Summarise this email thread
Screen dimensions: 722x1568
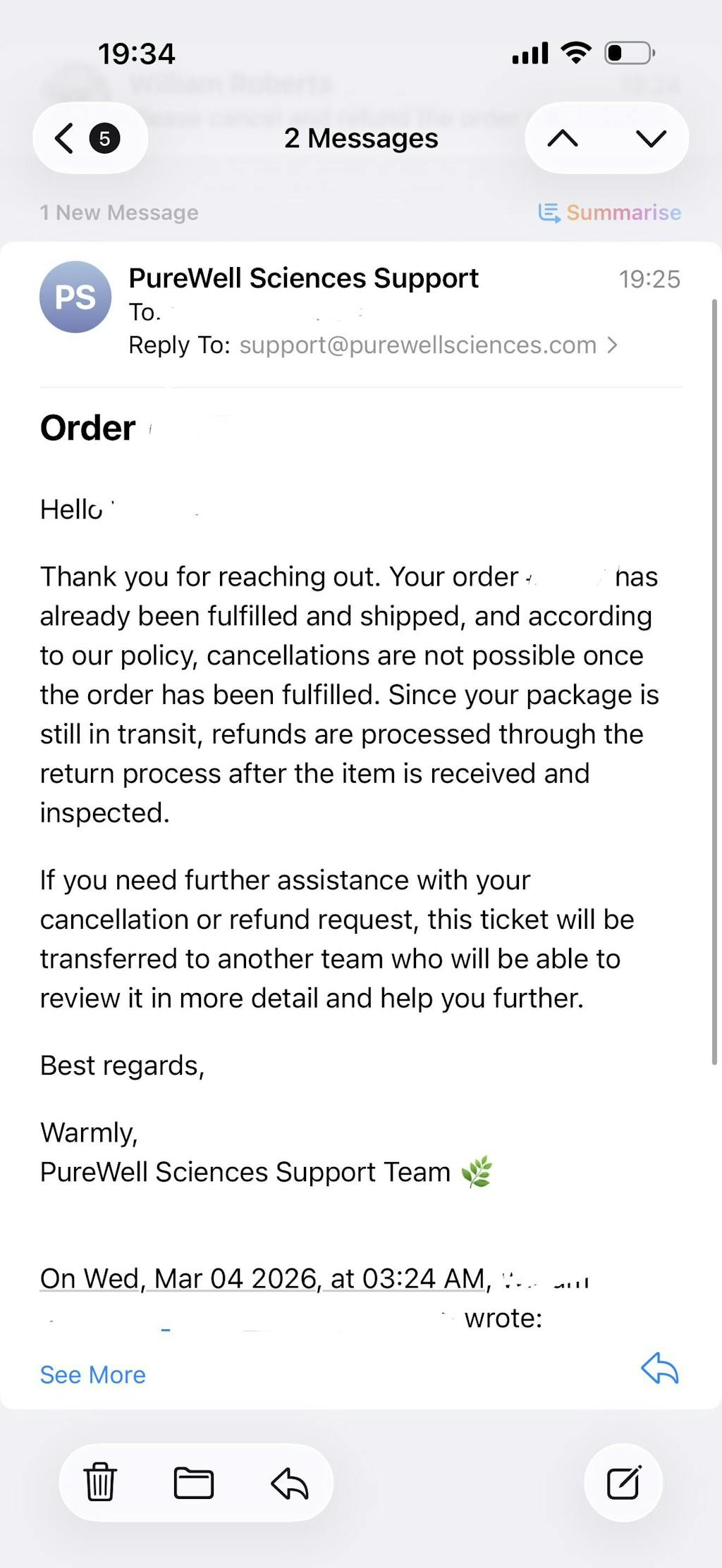point(610,212)
